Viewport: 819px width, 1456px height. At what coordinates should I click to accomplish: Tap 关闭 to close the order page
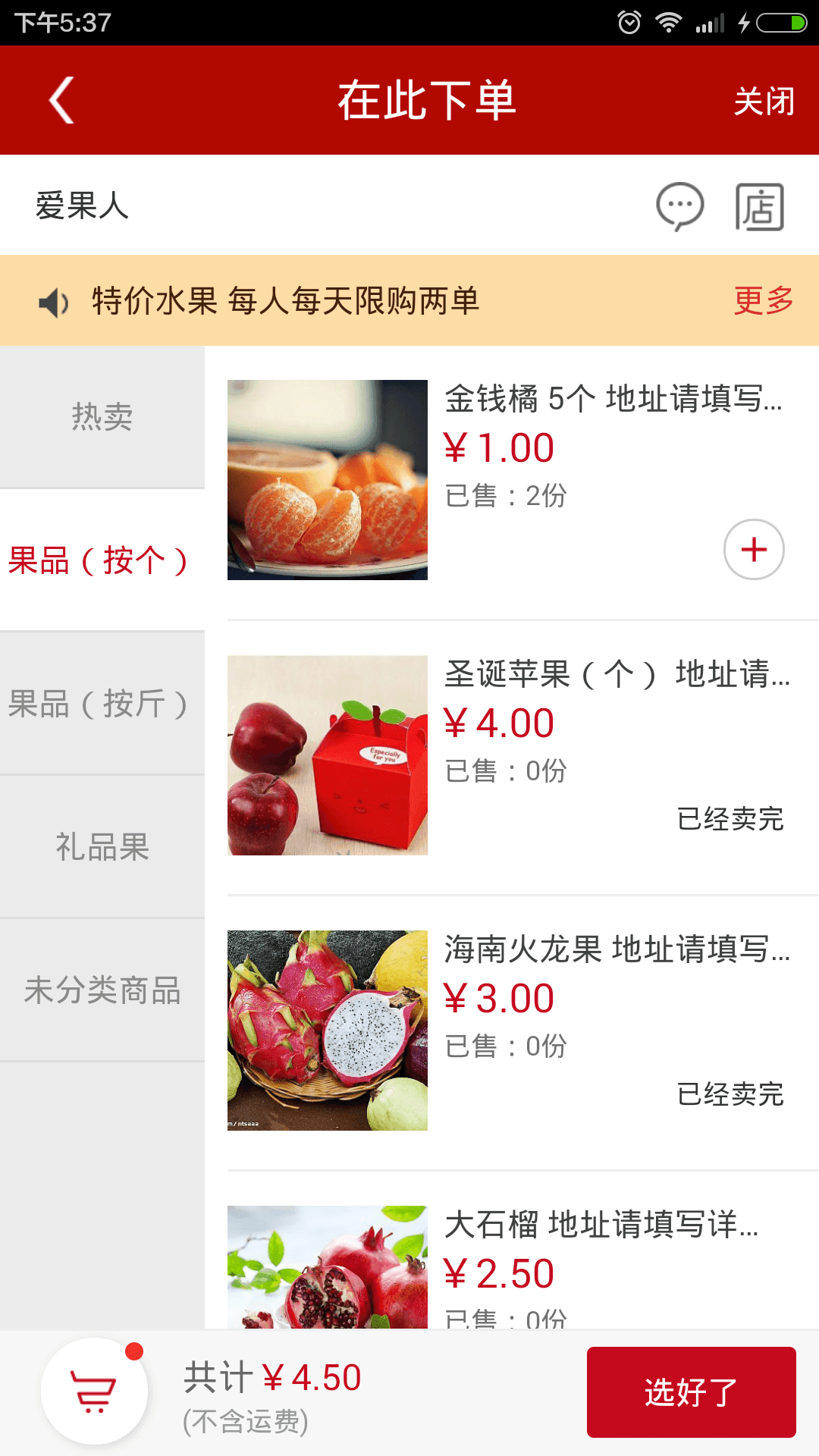pyautogui.click(x=764, y=101)
